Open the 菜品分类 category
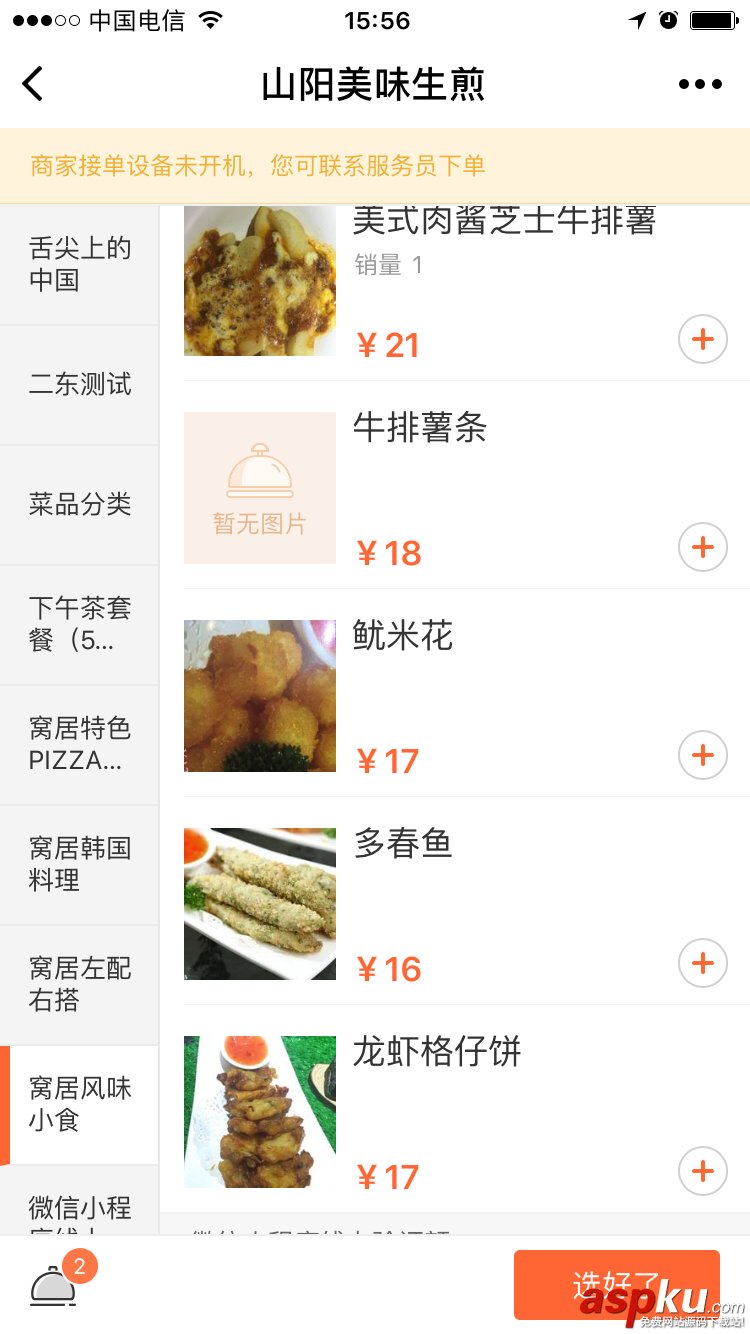The image size is (750, 1334). pos(80,504)
